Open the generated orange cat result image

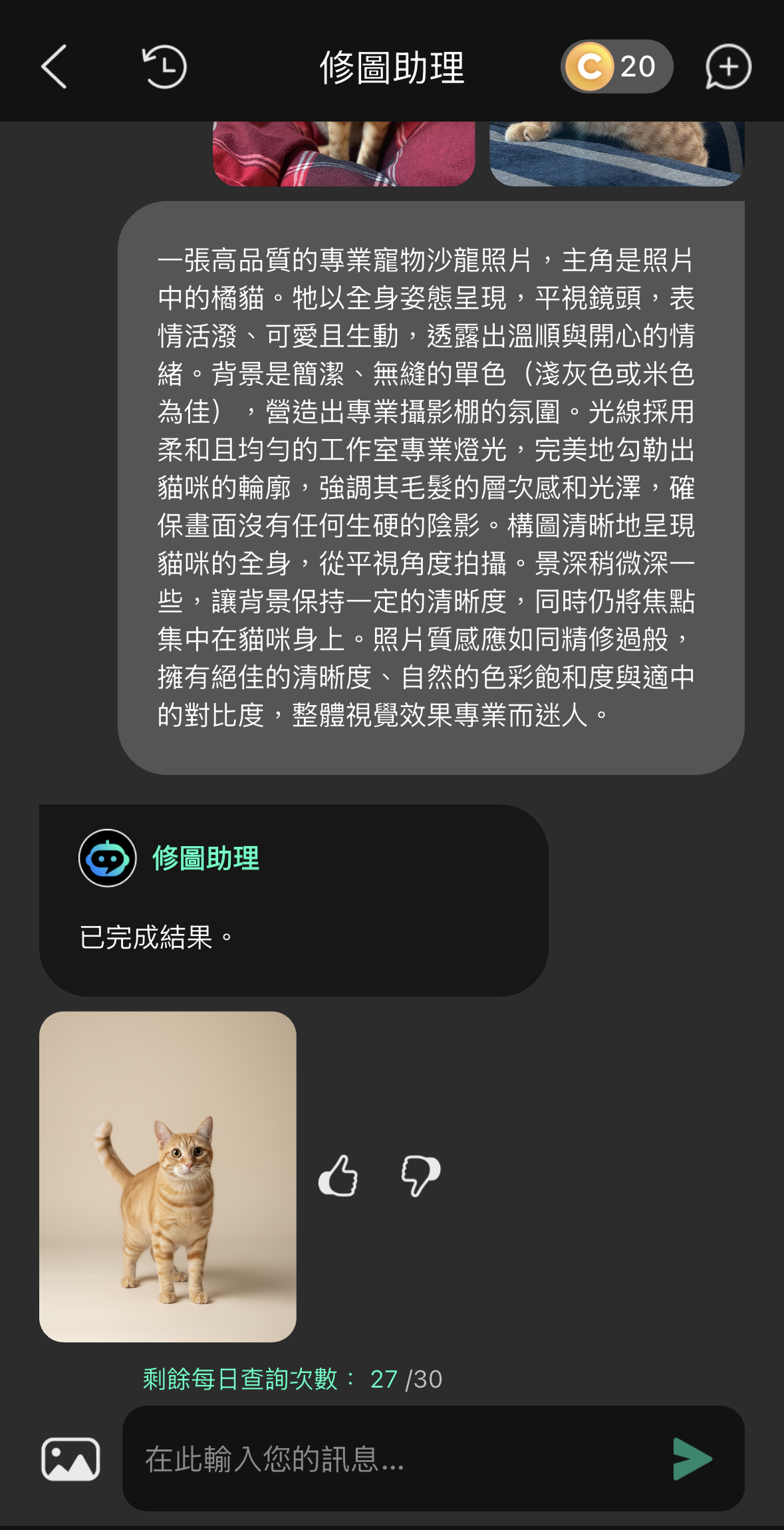click(x=168, y=1176)
